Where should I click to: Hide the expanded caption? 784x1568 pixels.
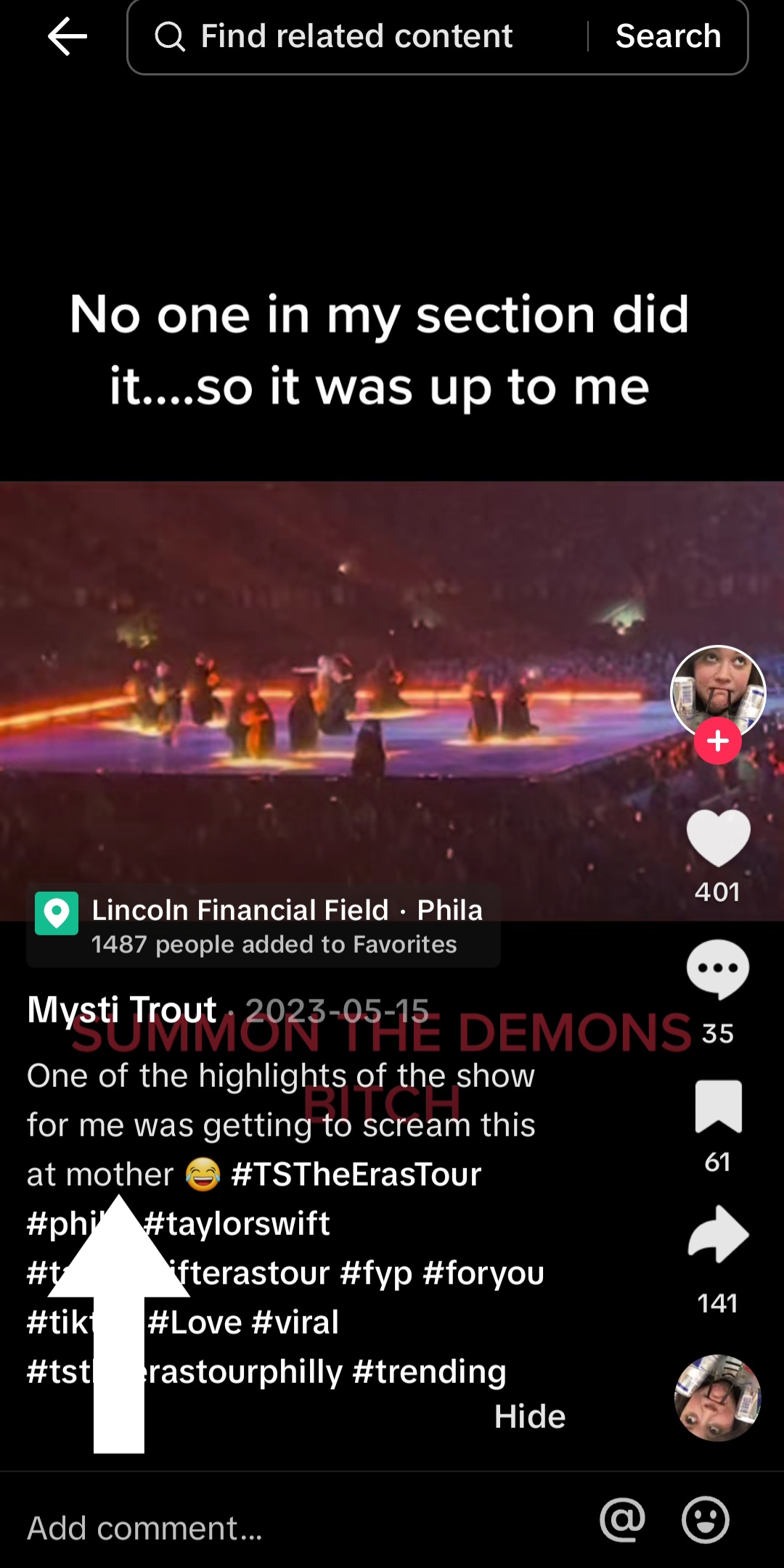point(529,1416)
